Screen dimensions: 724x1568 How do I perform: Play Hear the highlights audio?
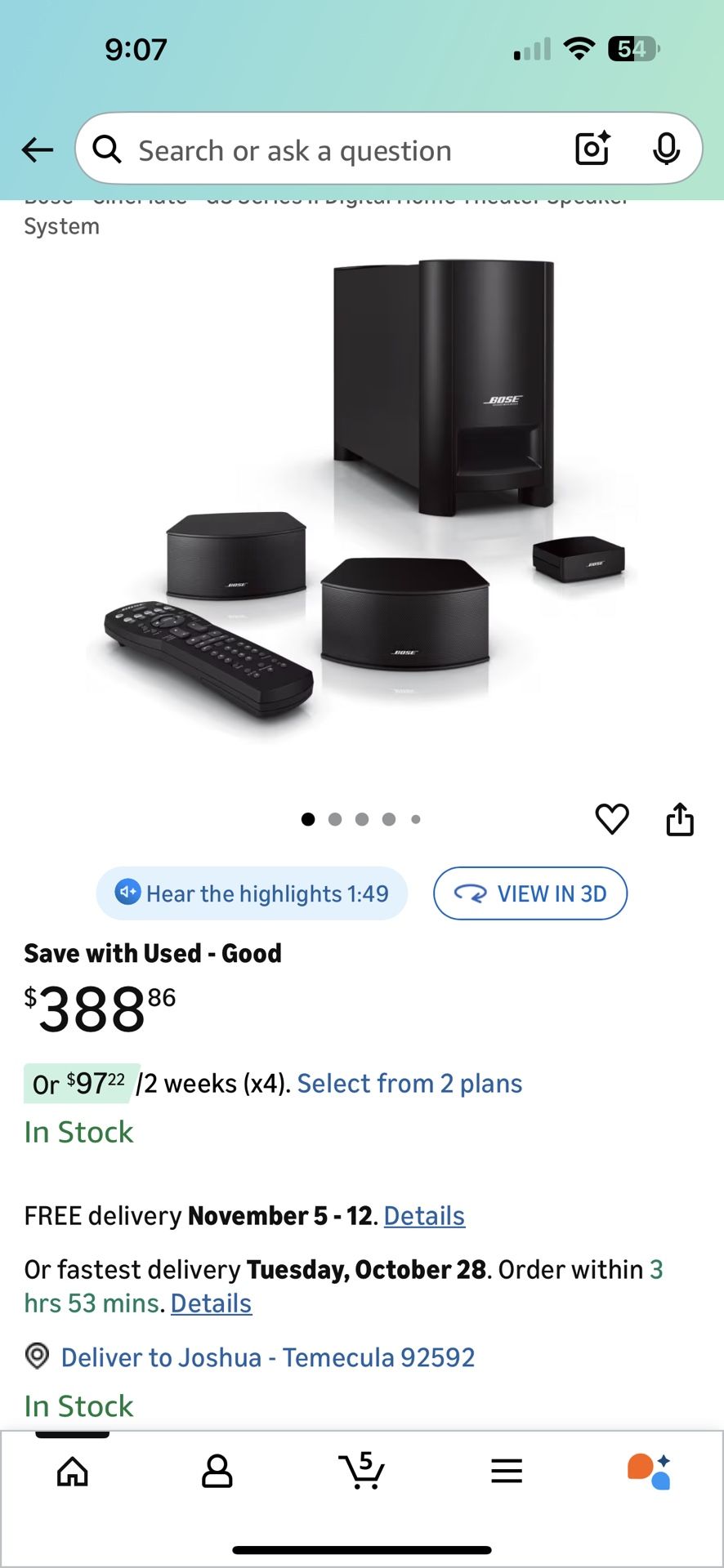[x=251, y=893]
